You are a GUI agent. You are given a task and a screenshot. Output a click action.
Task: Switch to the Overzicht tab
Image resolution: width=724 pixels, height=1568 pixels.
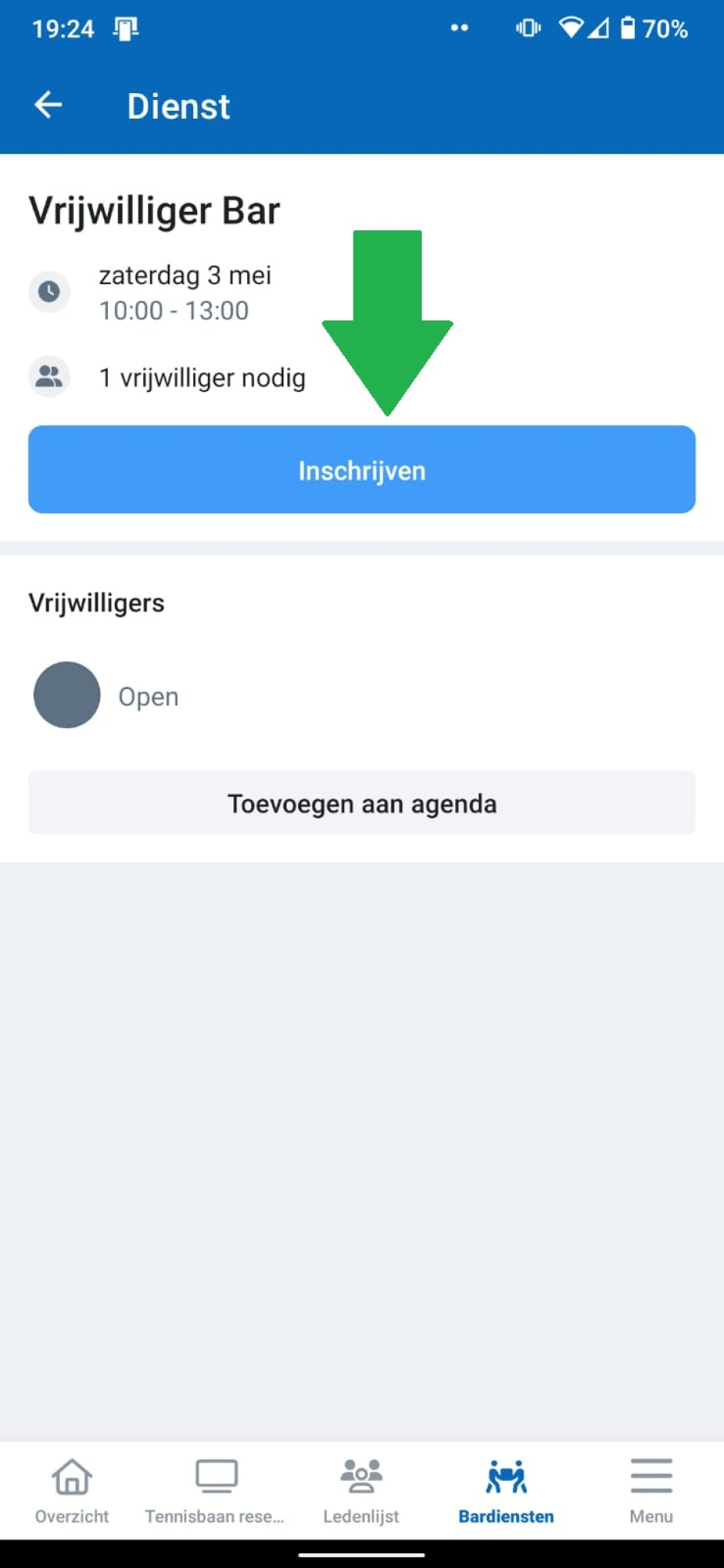[x=72, y=1491]
